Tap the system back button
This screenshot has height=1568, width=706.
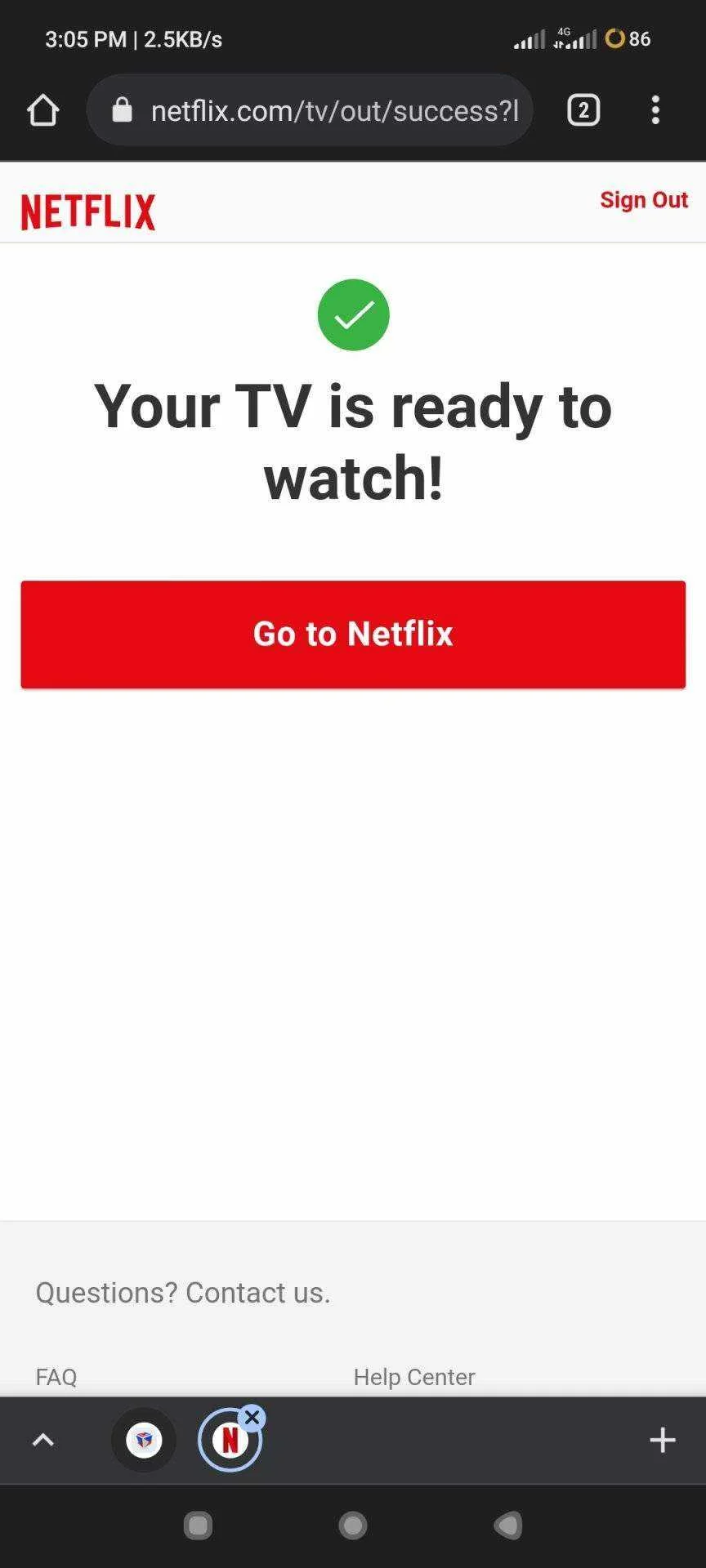[x=507, y=1525]
